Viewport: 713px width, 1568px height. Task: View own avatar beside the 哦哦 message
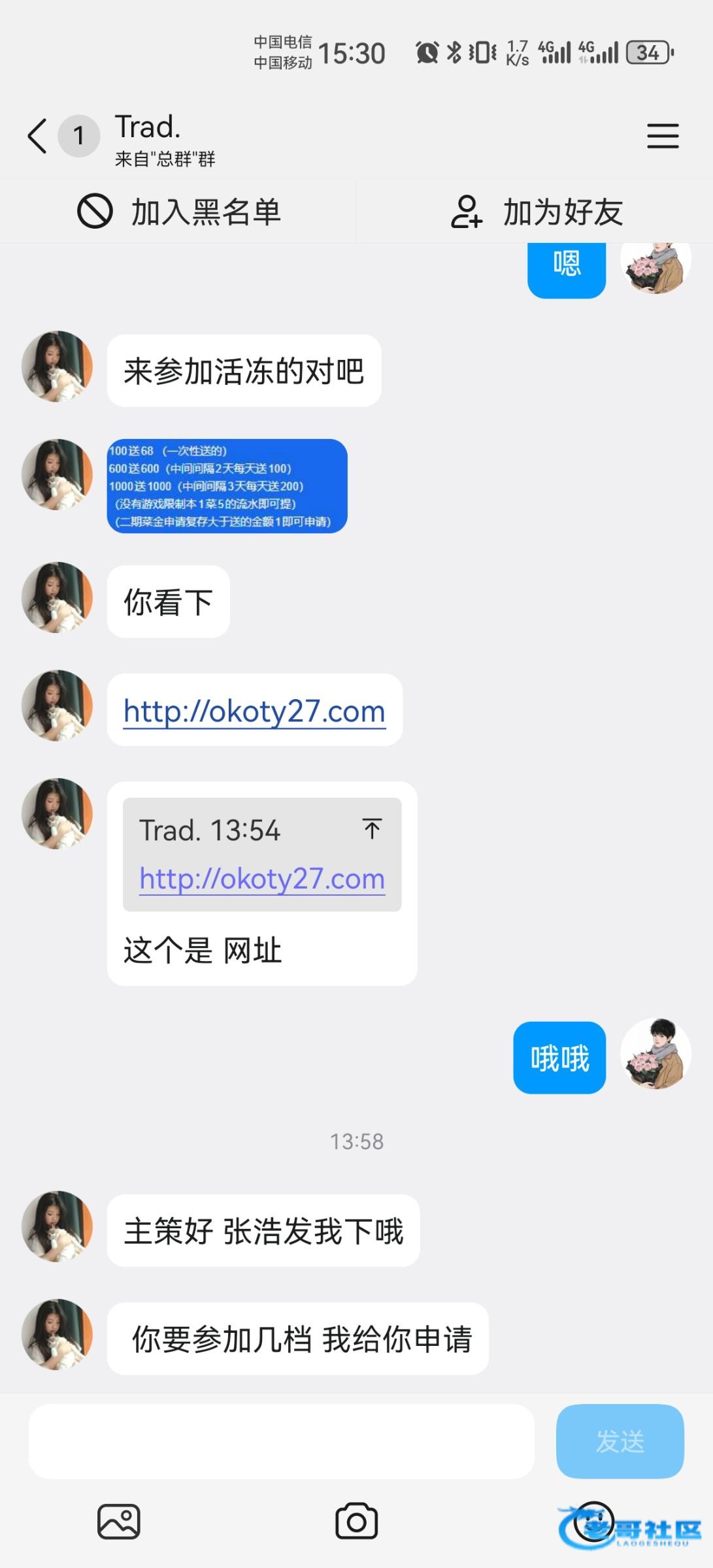pyautogui.click(x=655, y=1053)
